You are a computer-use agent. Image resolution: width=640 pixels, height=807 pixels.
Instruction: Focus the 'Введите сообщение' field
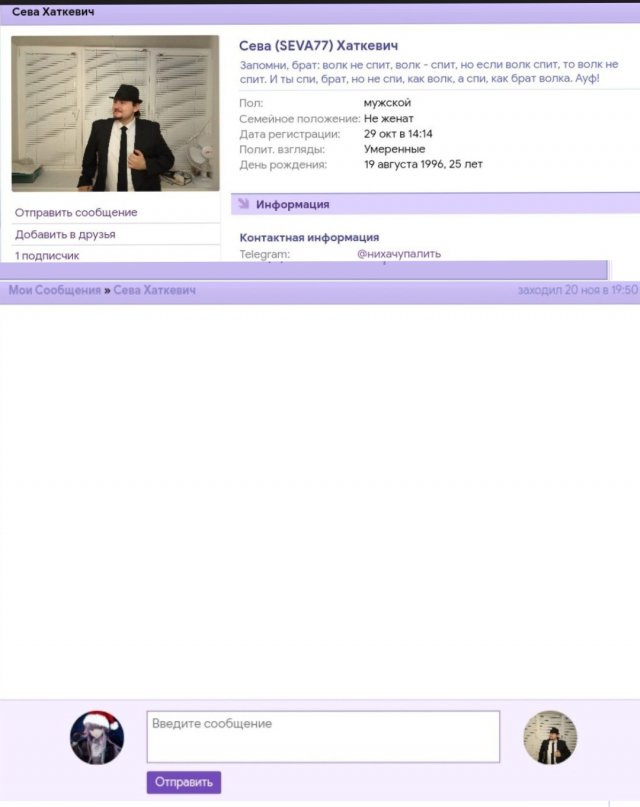click(x=323, y=737)
